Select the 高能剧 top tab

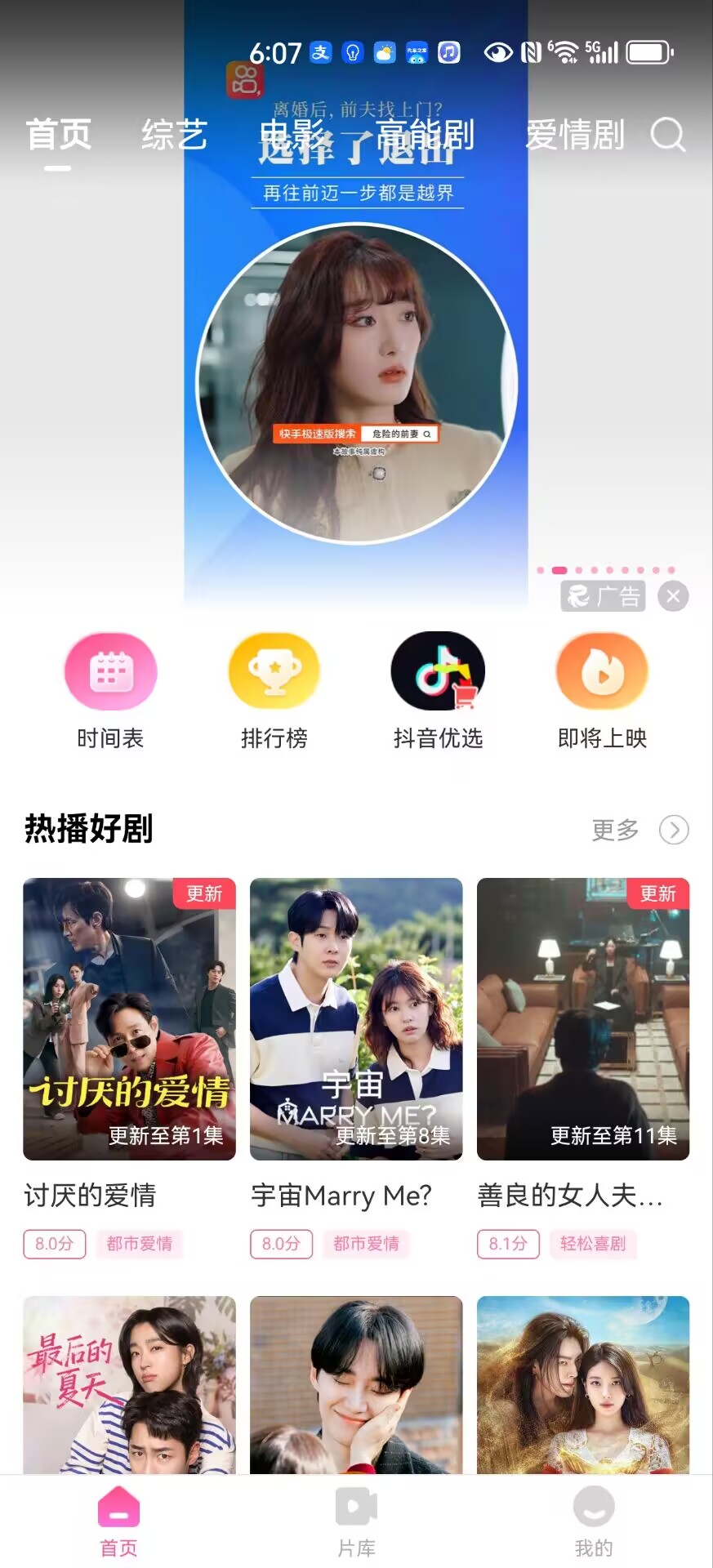click(x=425, y=136)
